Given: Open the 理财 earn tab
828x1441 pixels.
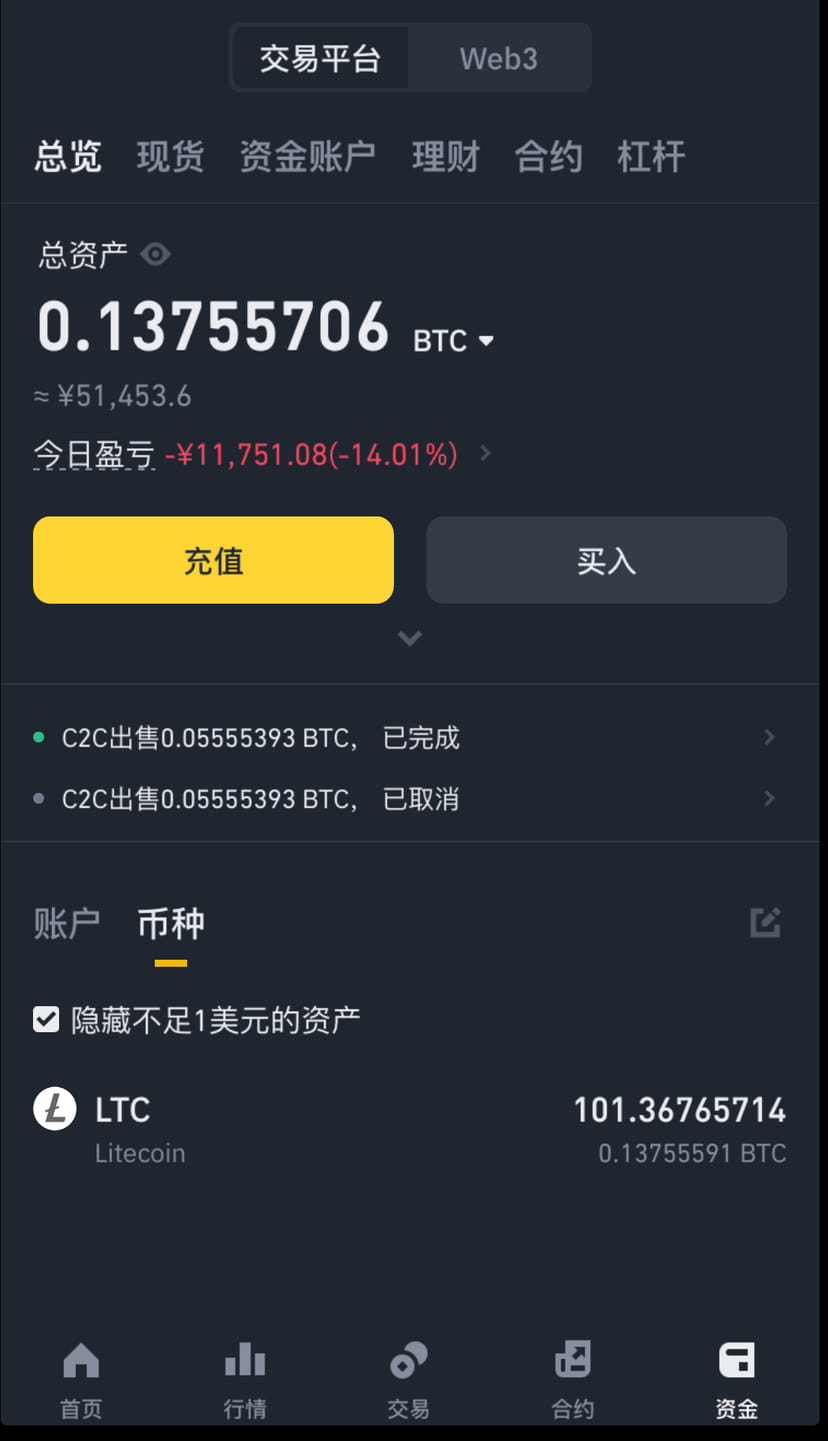Looking at the screenshot, I should point(446,157).
